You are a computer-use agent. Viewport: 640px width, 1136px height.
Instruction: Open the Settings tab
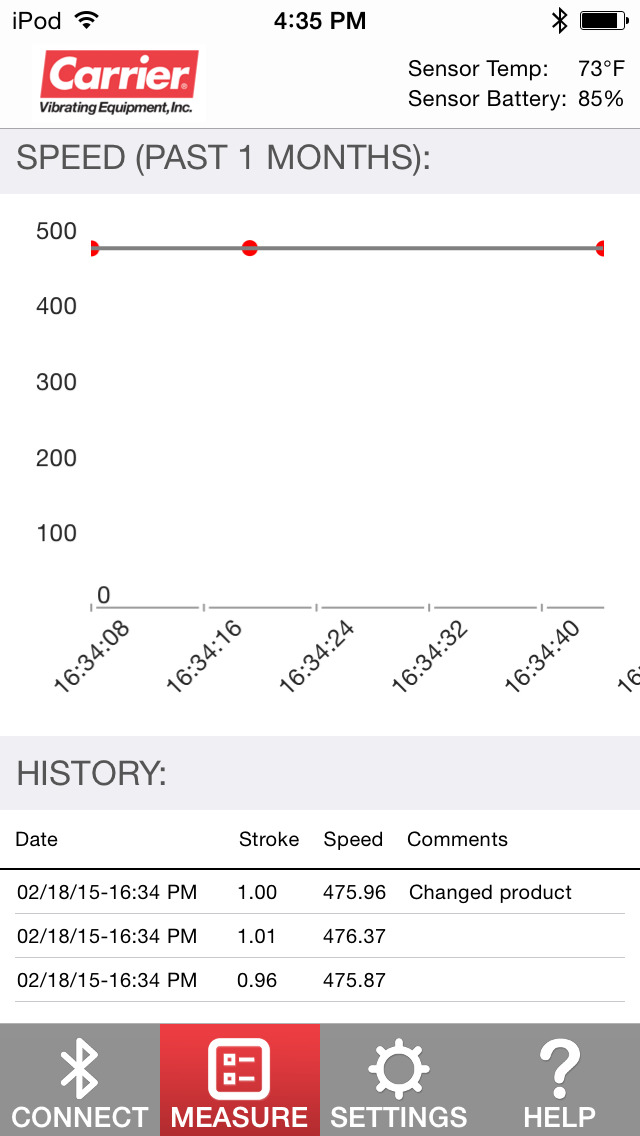pyautogui.click(x=399, y=1079)
